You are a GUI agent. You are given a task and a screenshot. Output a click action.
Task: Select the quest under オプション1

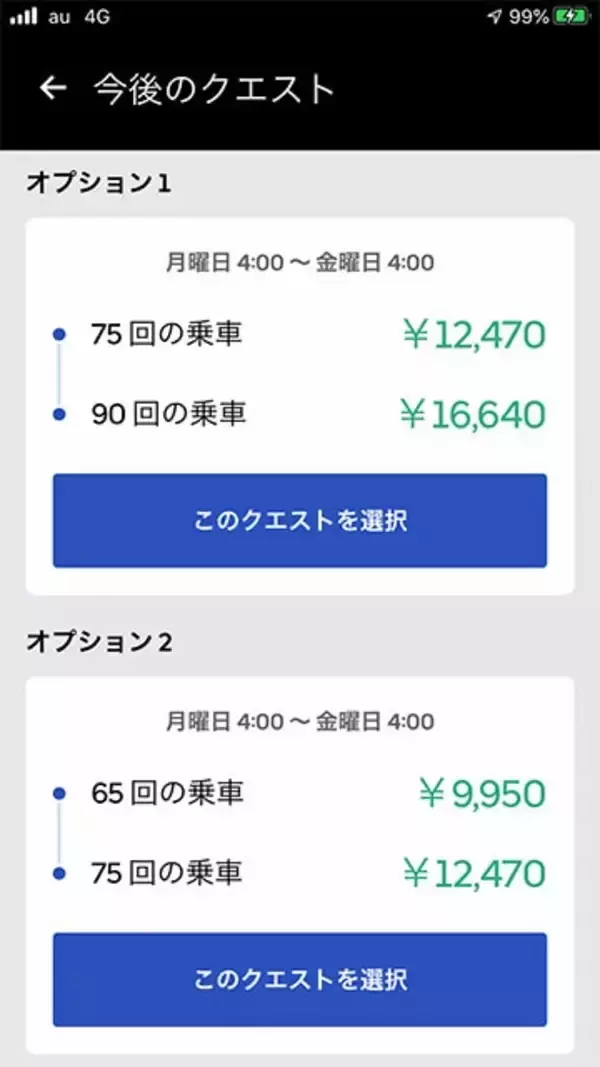click(x=300, y=521)
